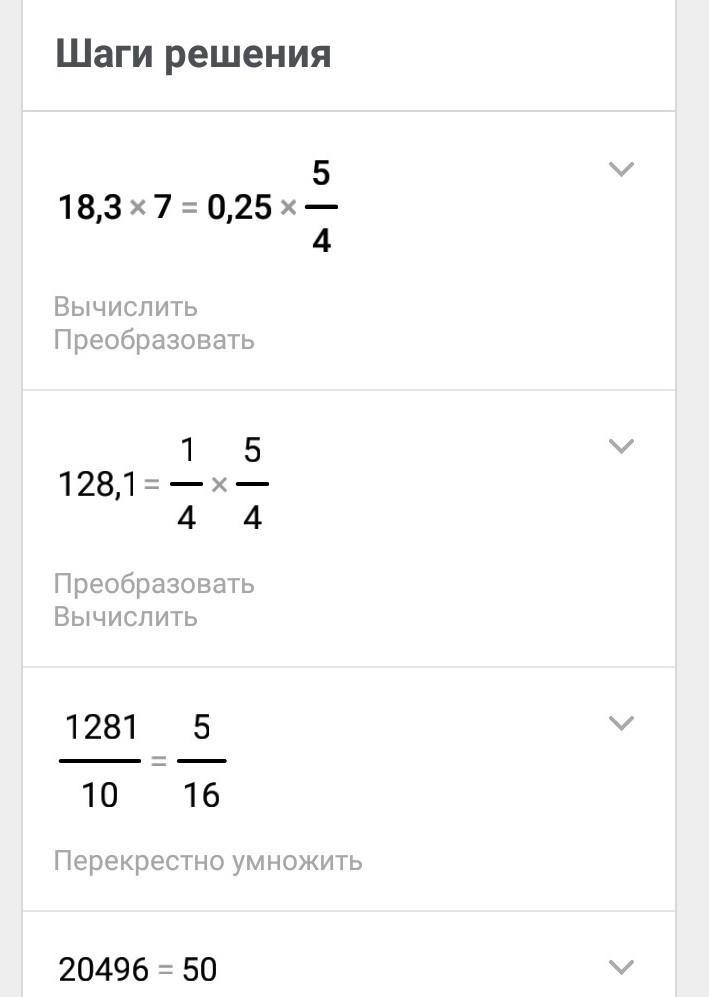The width and height of the screenshot is (709, 997).
Task: Expand the 1281/10 = 5/16 step
Action: click(x=621, y=723)
